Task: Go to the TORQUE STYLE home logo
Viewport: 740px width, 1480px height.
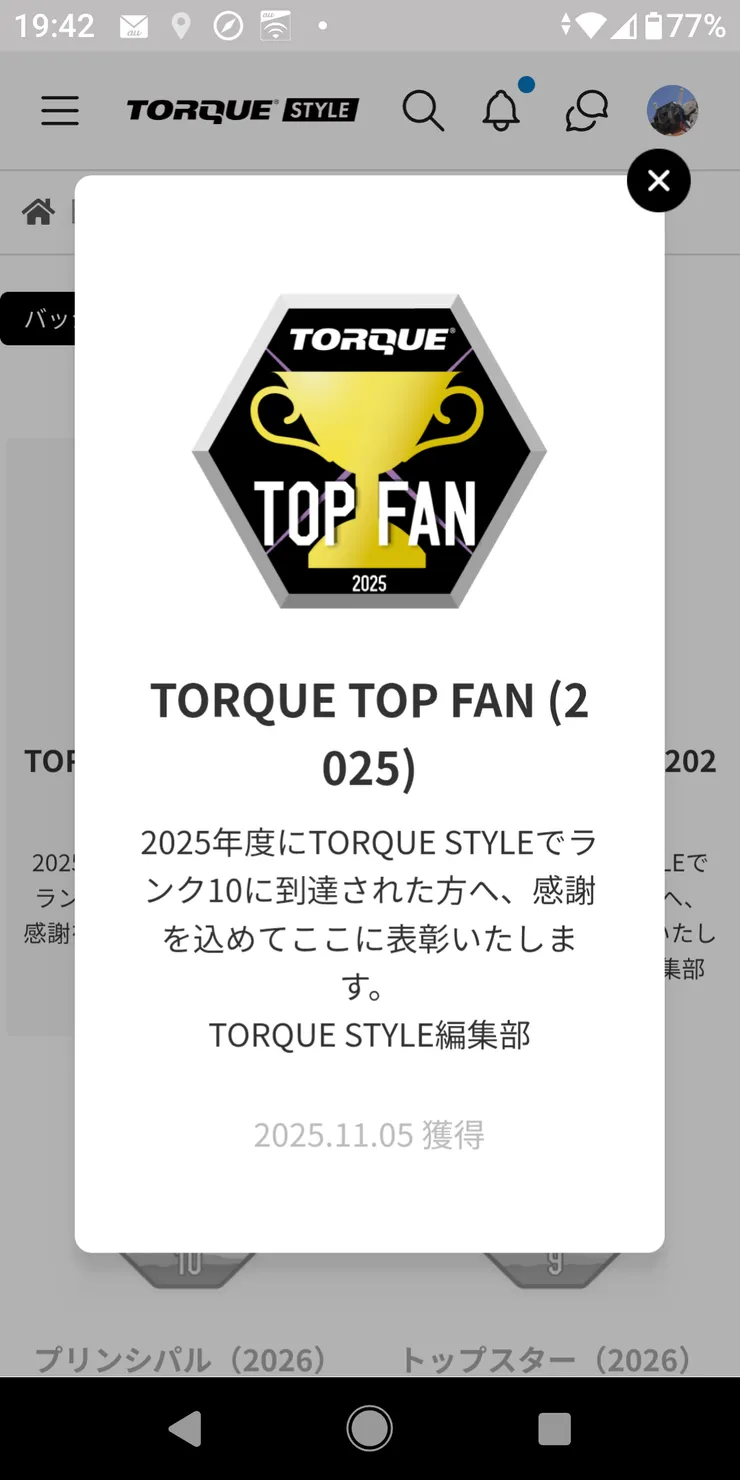Action: (242, 110)
